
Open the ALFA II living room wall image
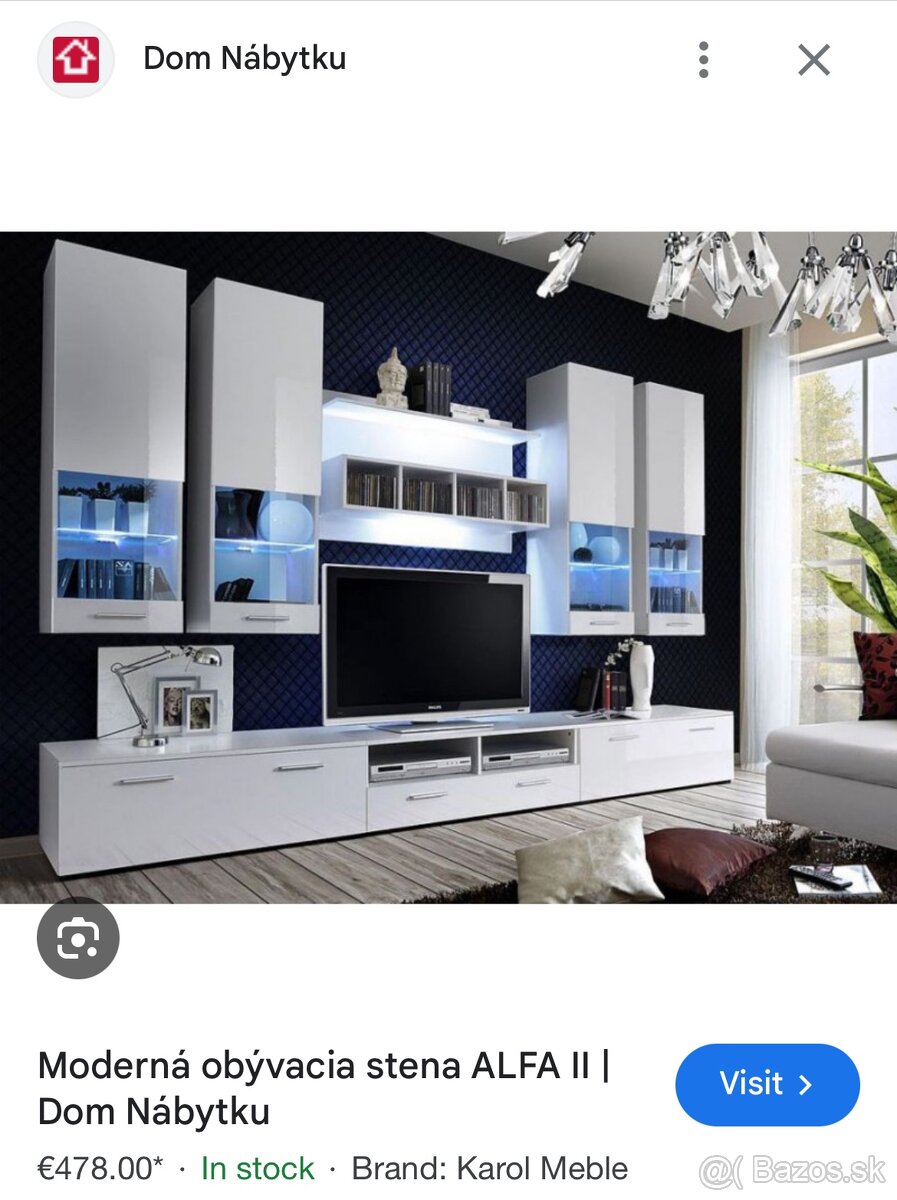448,567
